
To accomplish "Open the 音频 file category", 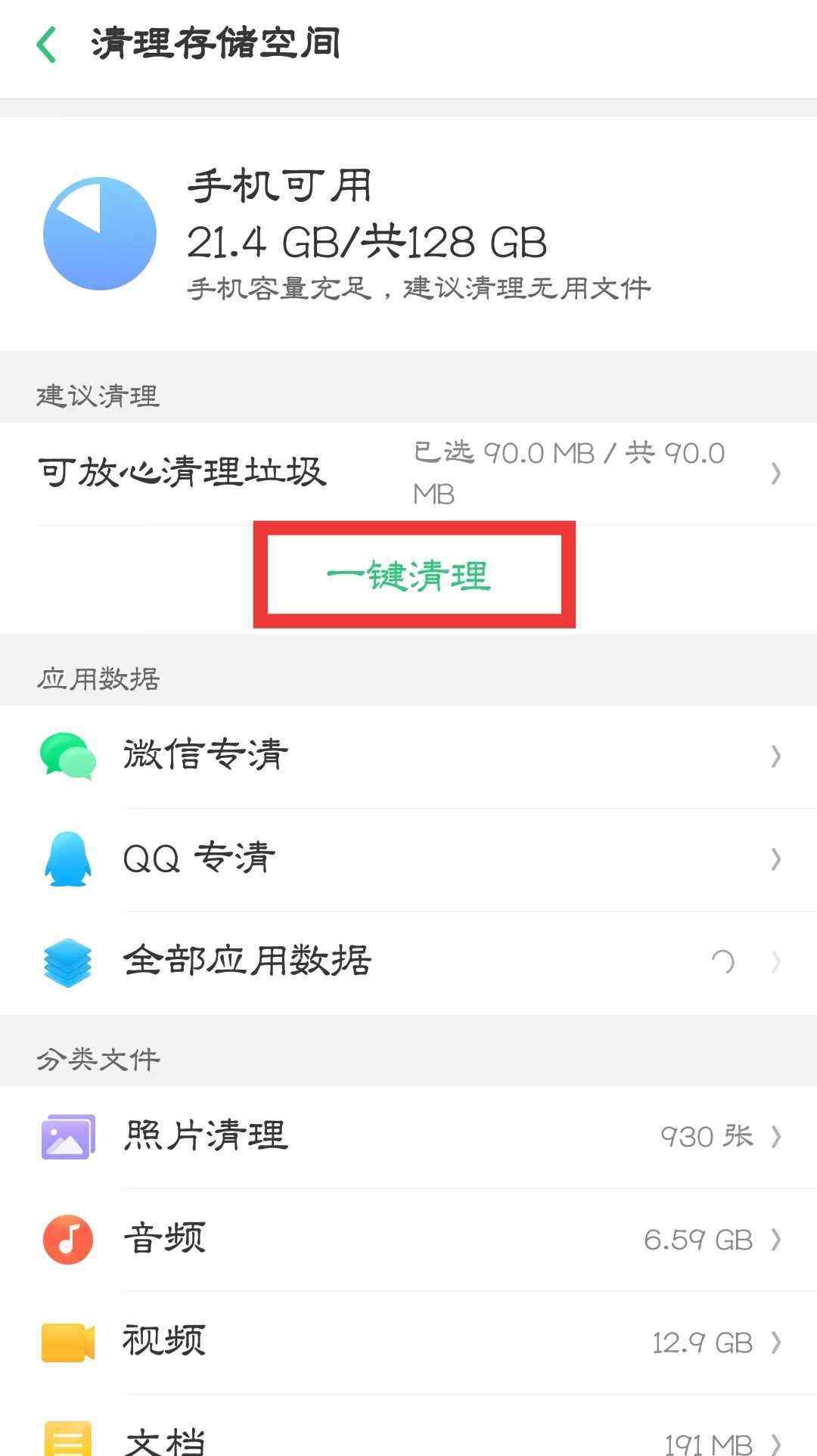I will pos(408,1239).
